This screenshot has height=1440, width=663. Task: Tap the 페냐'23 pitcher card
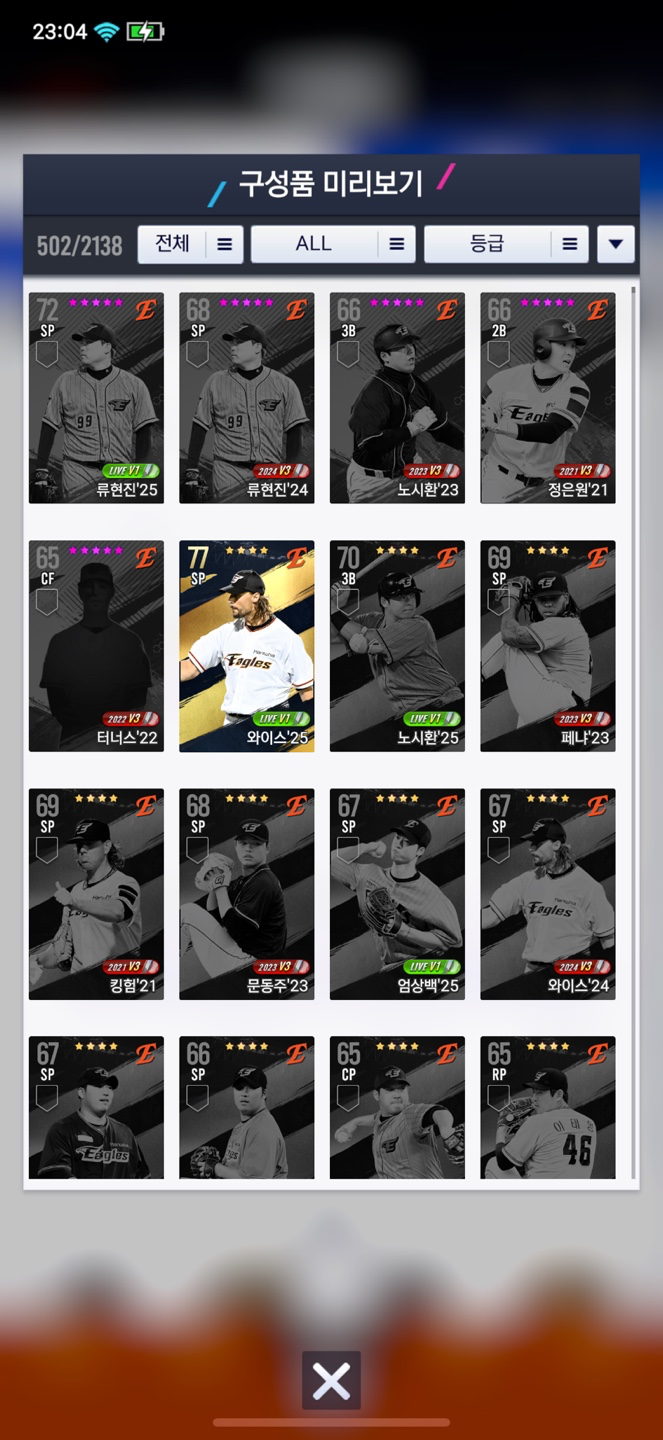(548, 646)
